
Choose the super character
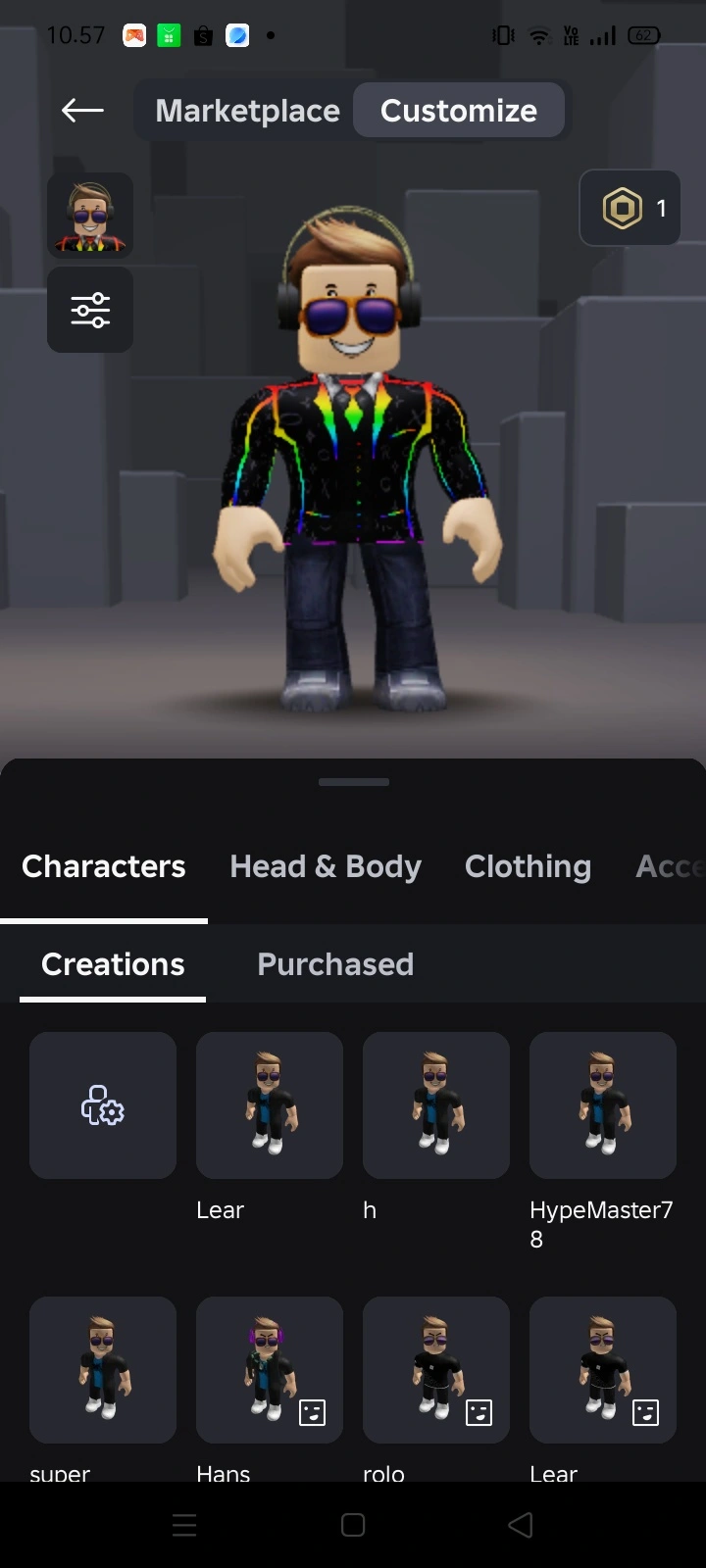103,1370
